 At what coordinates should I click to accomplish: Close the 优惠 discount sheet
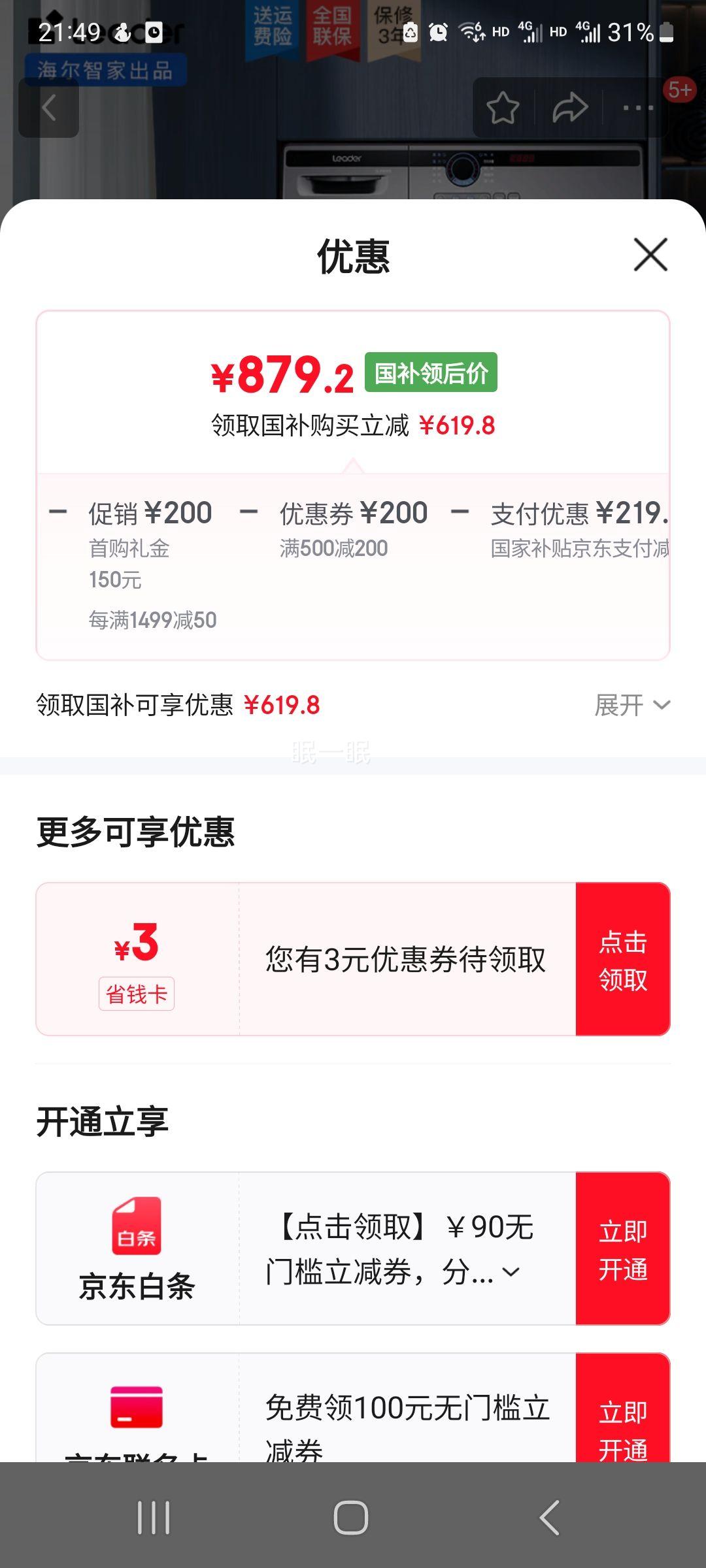(x=650, y=255)
